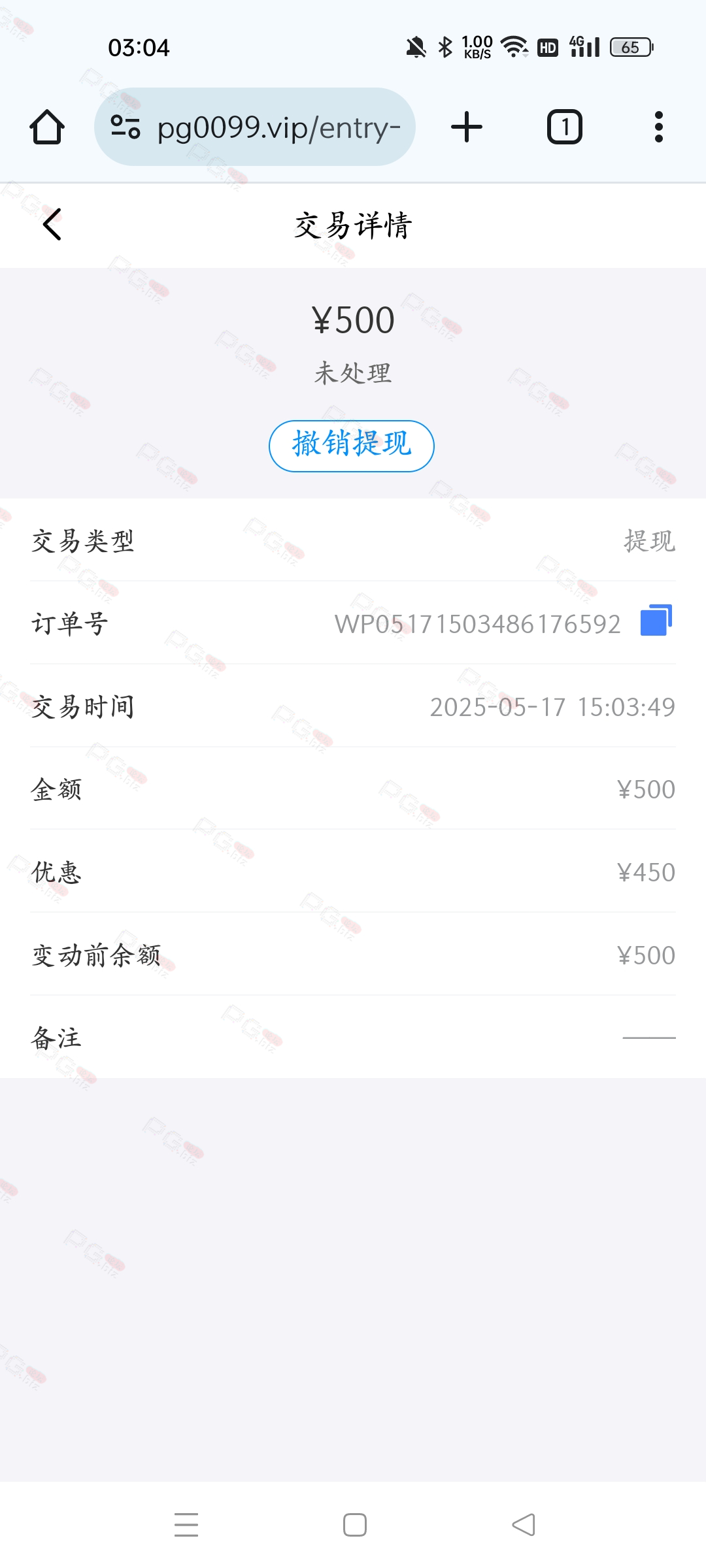
Task: Tap the system back button
Action: click(524, 1525)
